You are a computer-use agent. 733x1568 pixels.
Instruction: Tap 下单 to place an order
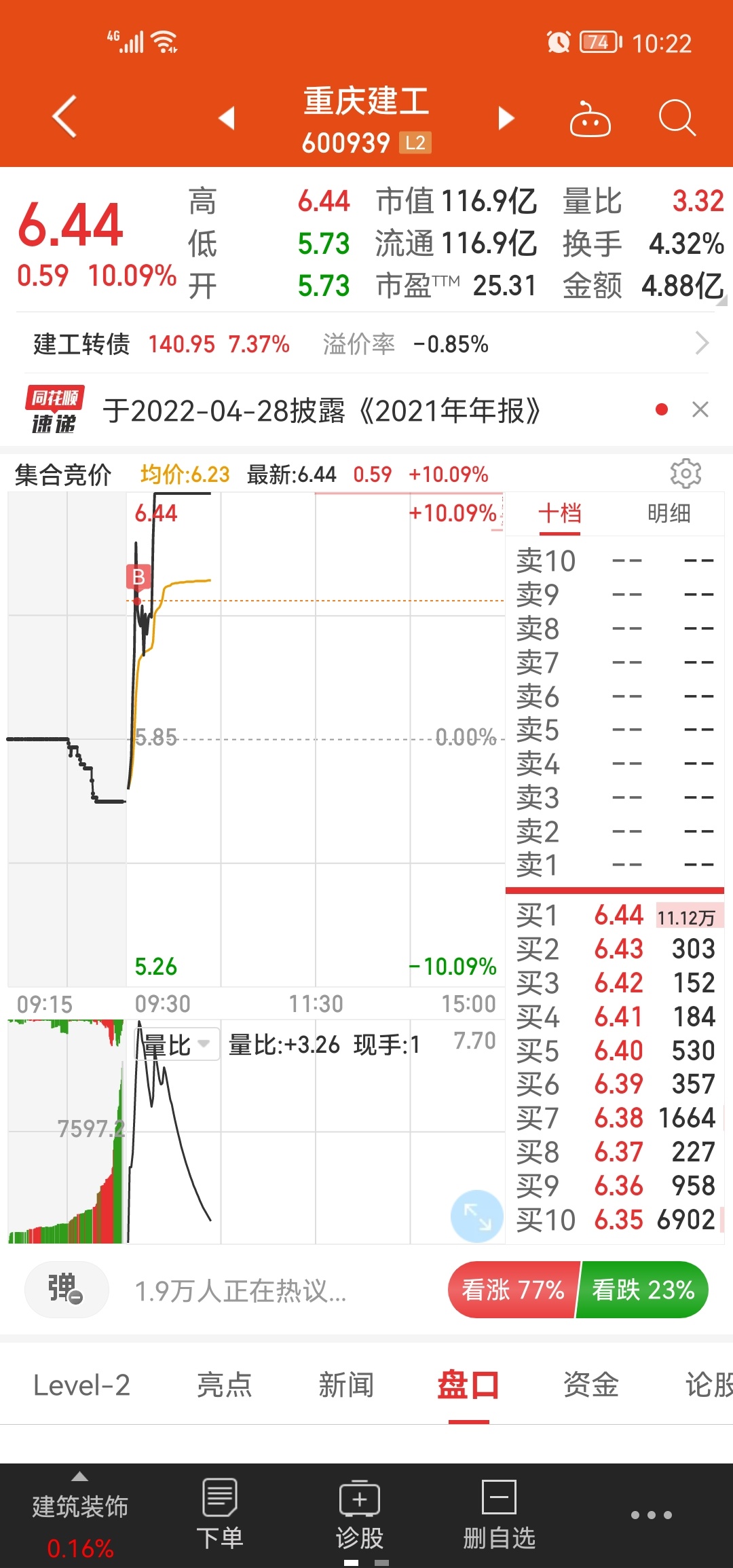220,1515
